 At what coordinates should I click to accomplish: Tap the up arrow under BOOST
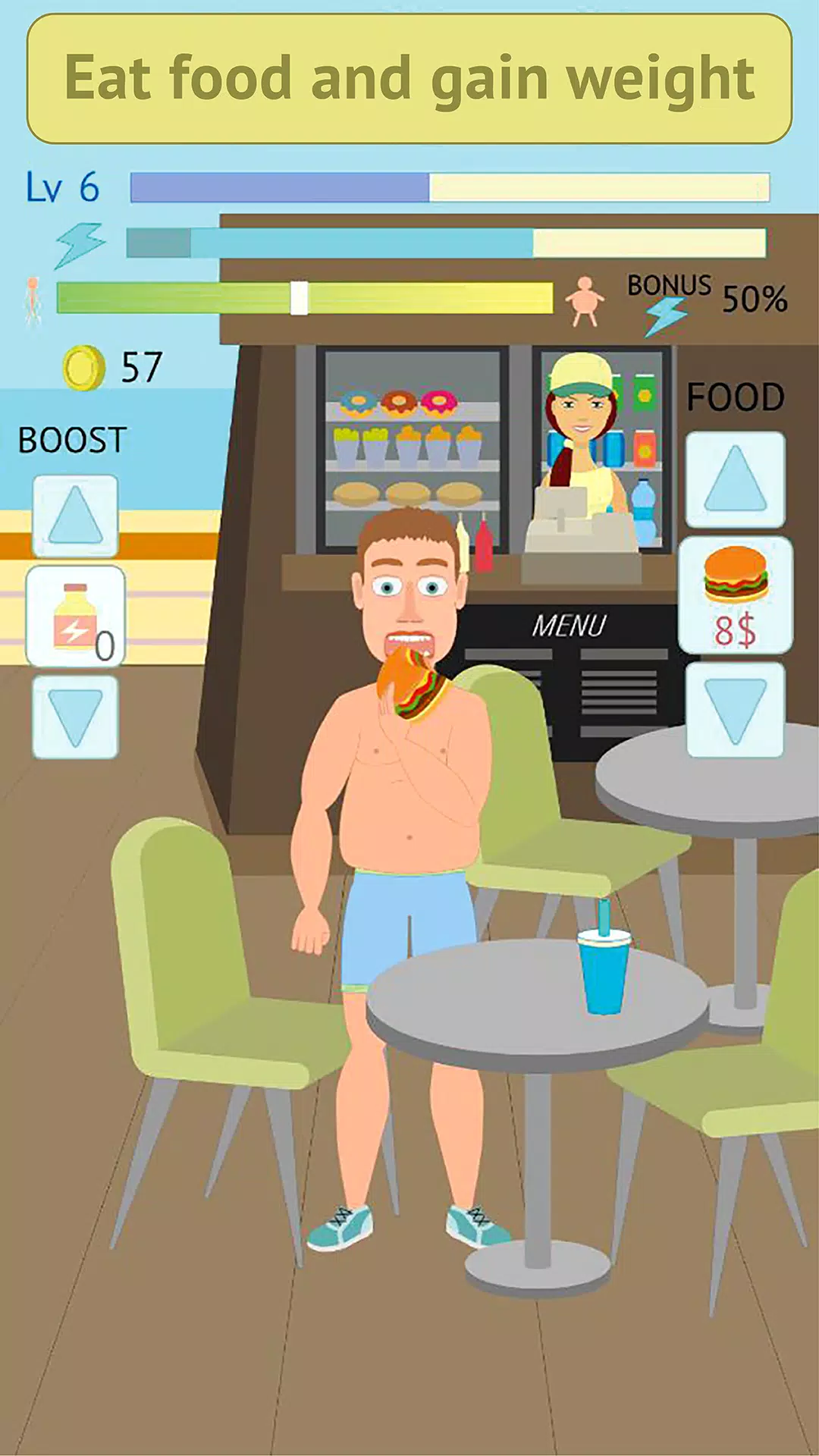pos(75,516)
